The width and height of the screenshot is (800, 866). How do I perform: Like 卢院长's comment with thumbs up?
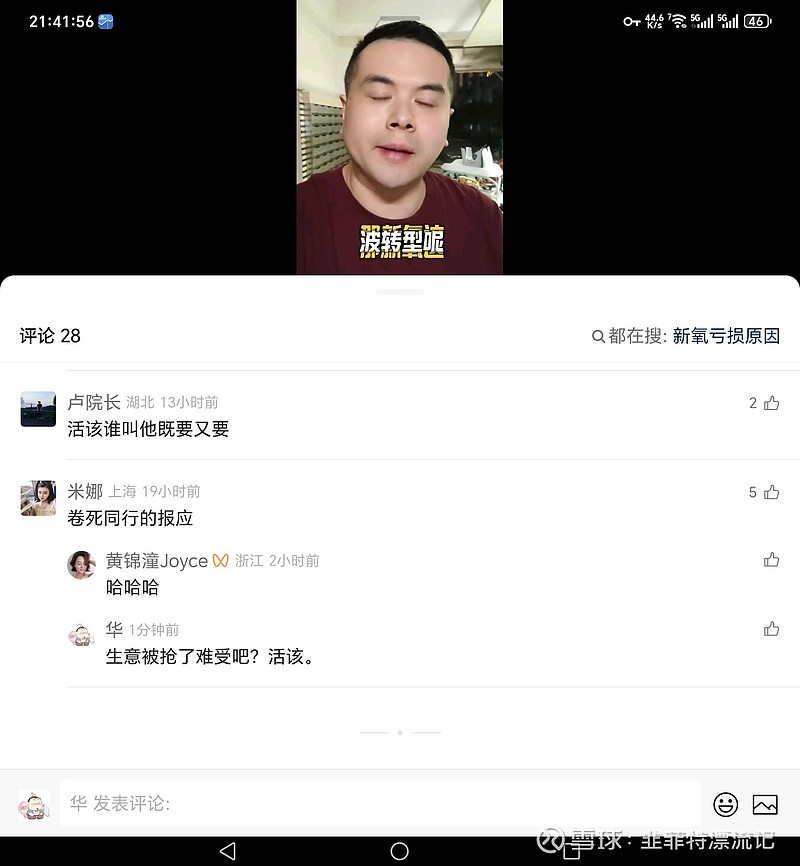point(771,403)
